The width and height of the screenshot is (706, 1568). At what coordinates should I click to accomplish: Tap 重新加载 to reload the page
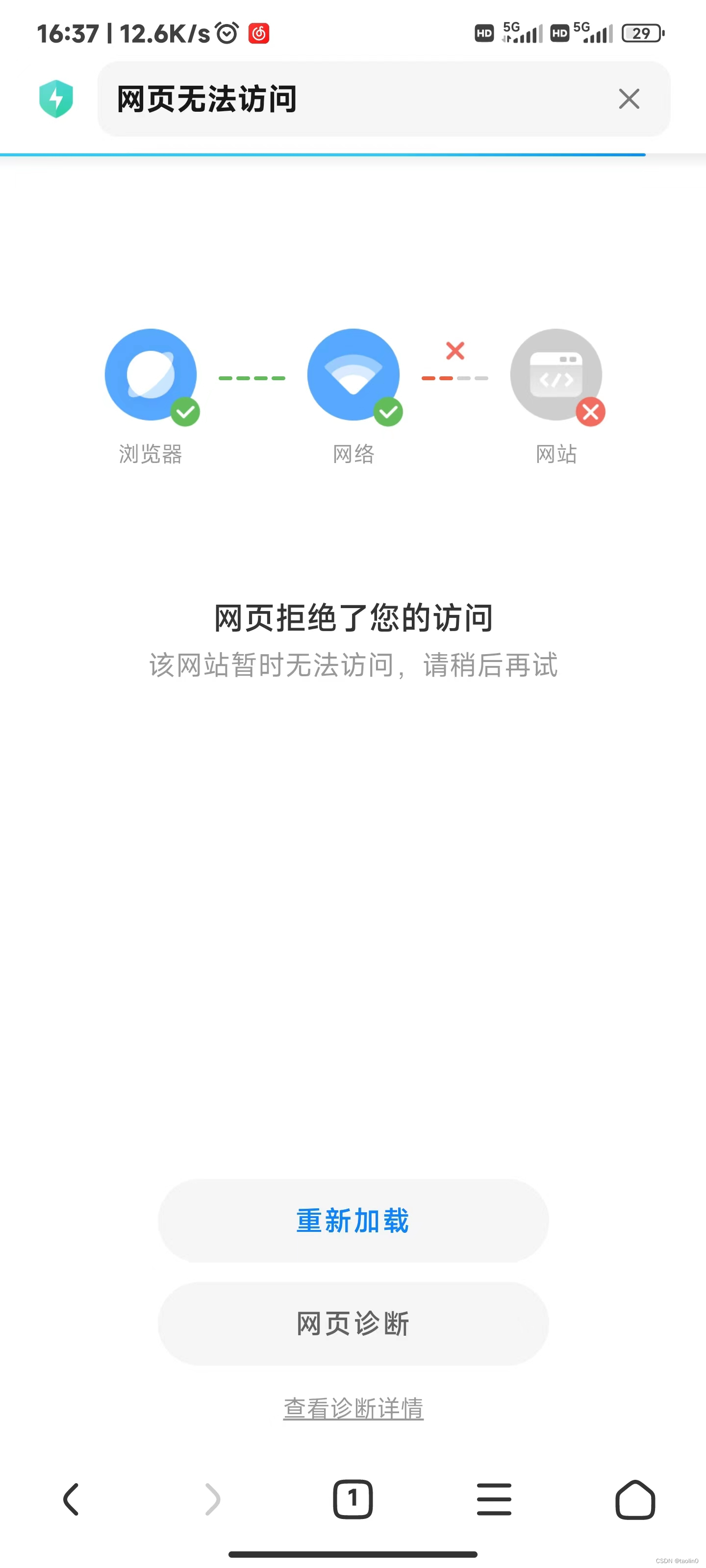coord(353,1221)
